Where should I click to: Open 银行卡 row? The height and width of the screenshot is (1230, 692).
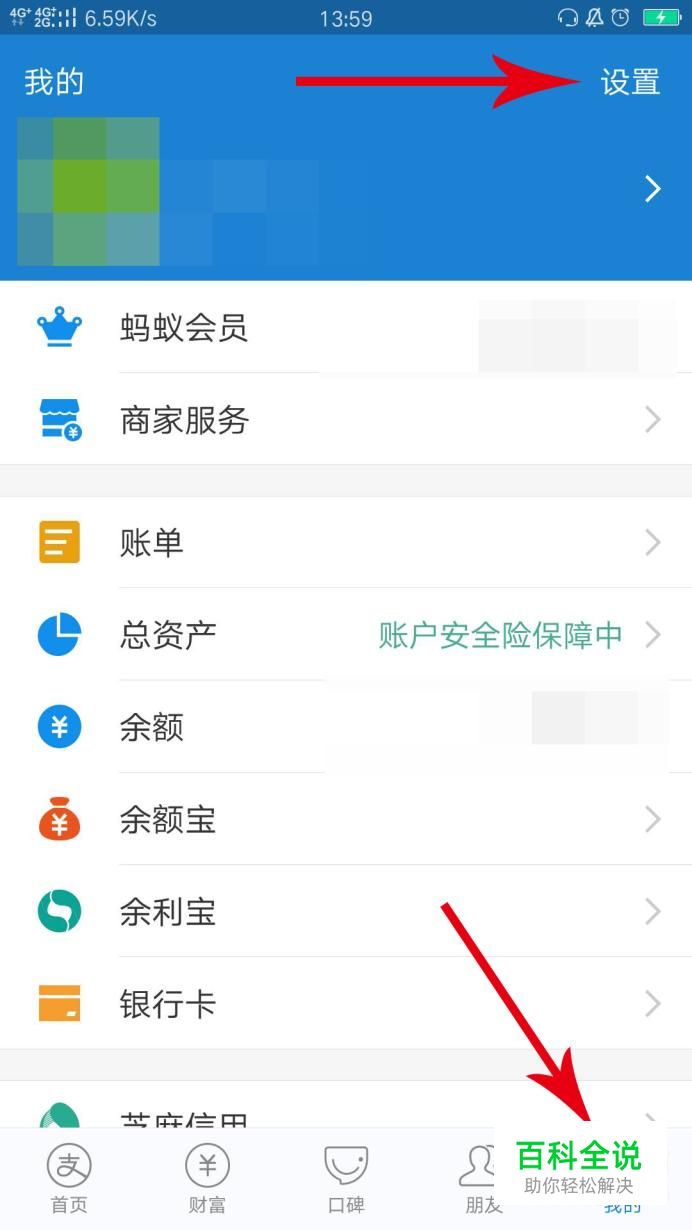346,1004
